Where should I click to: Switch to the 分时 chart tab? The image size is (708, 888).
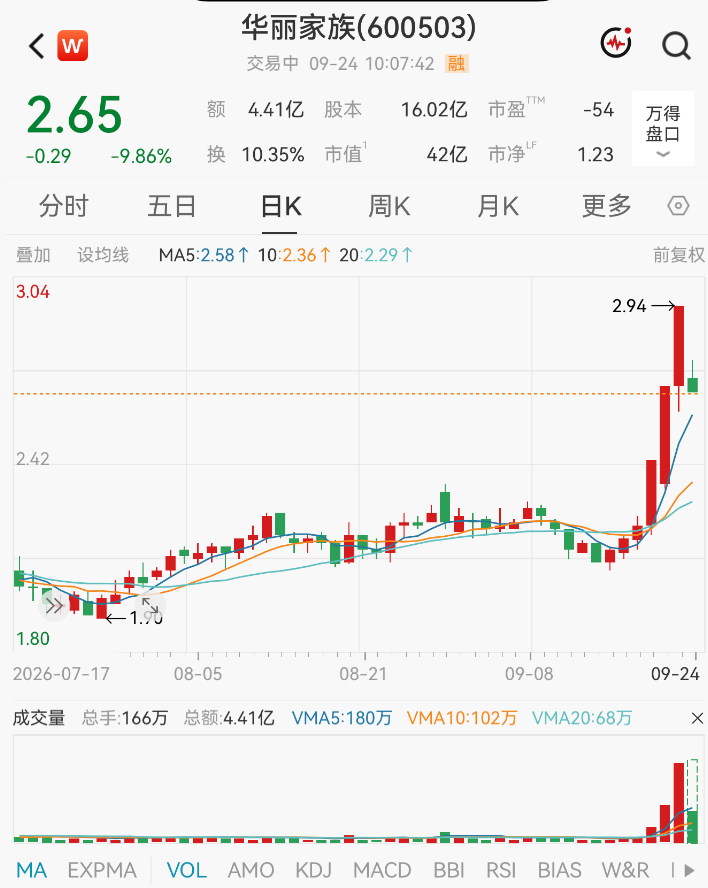[64, 206]
